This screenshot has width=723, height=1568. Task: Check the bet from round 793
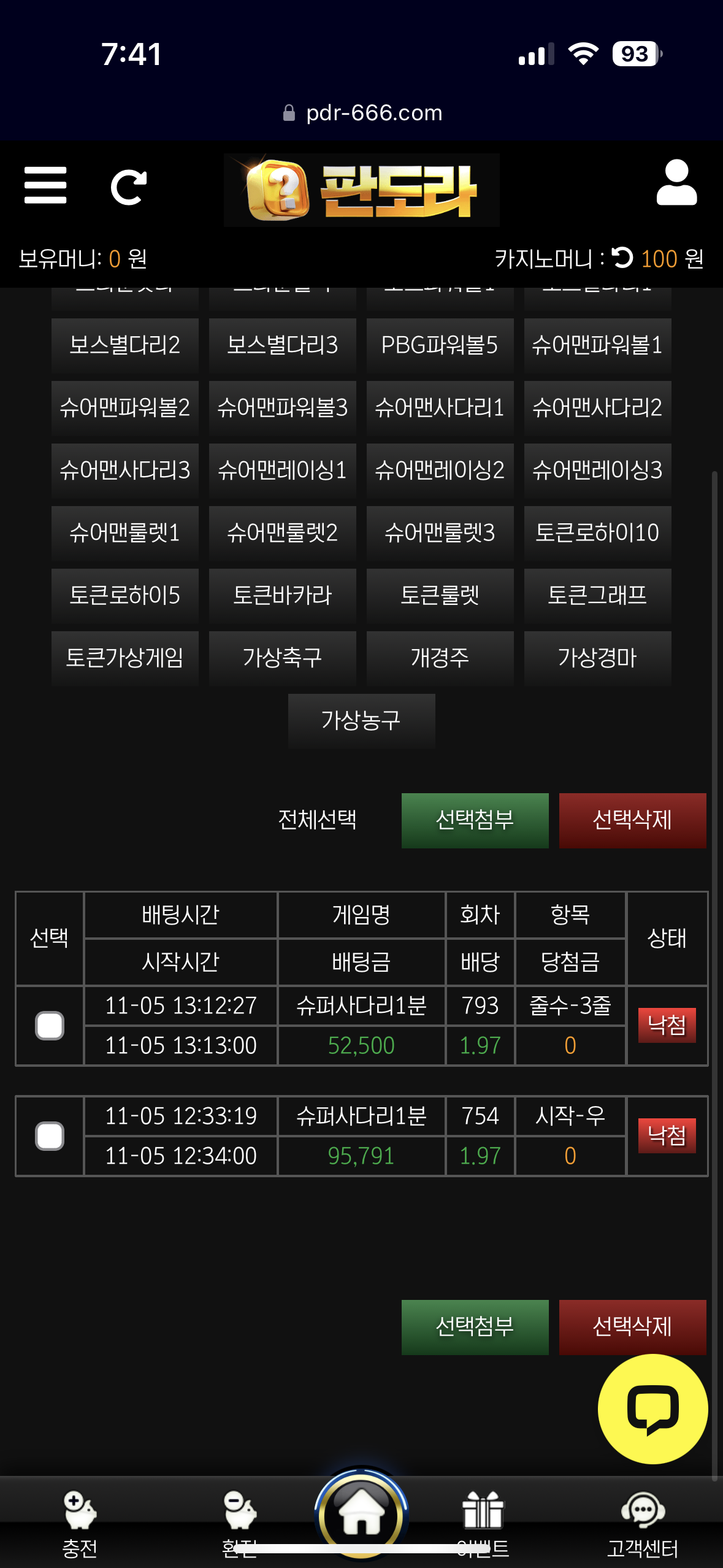pyautogui.click(x=50, y=1026)
